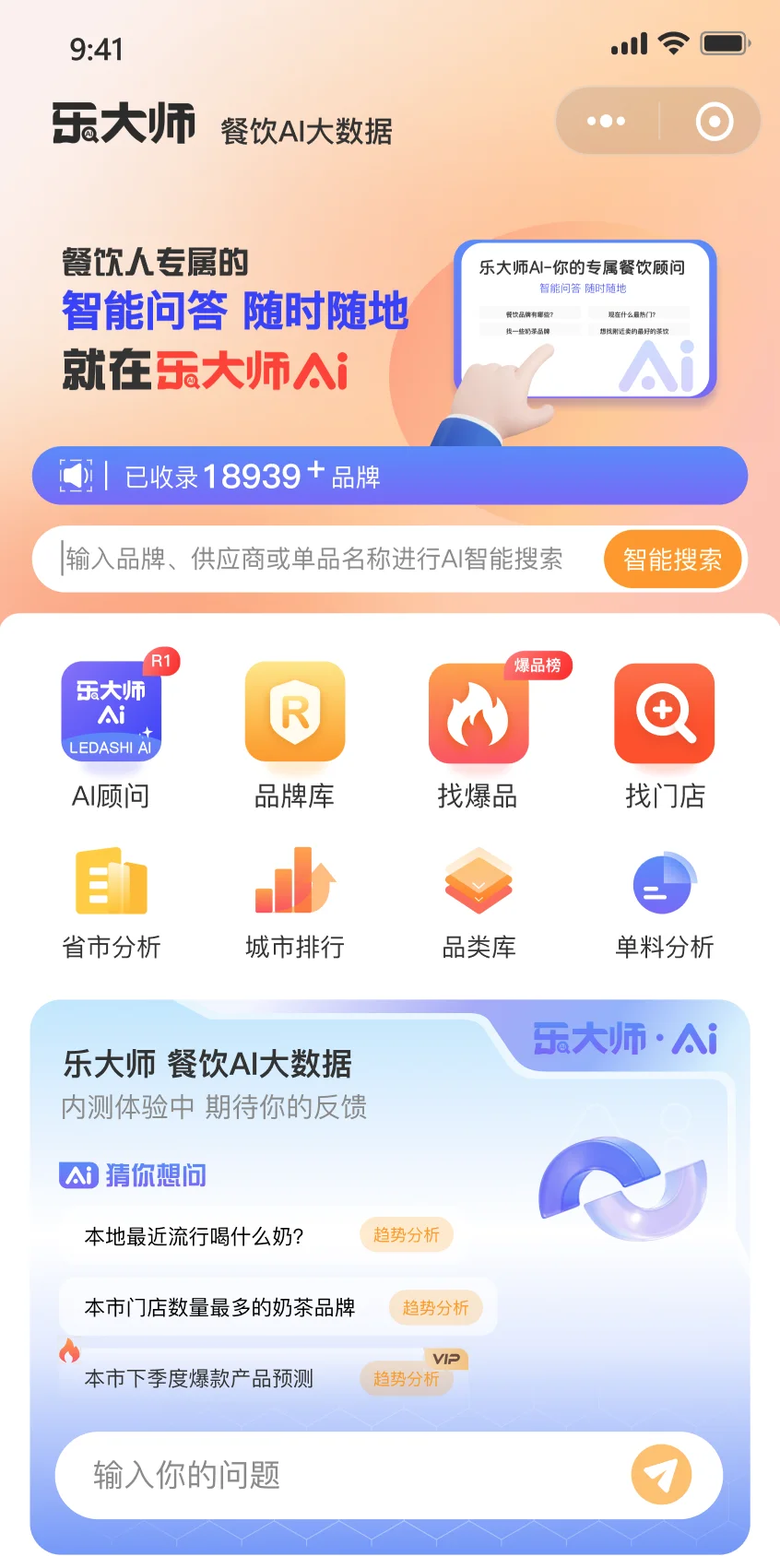
Task: Open the AI顾问 assistant icon
Action: coord(111,712)
